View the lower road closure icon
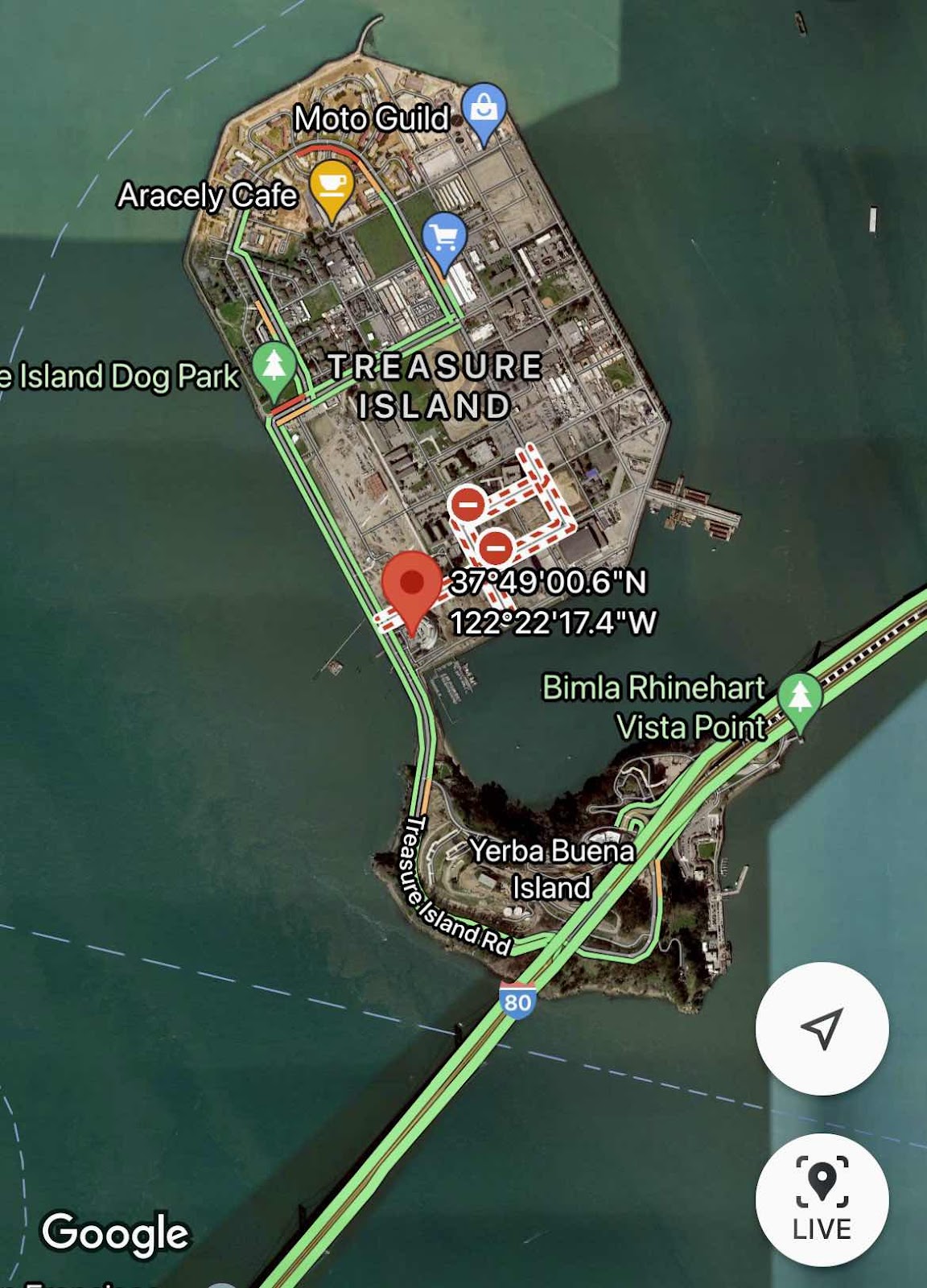927x1288 pixels. 496,548
